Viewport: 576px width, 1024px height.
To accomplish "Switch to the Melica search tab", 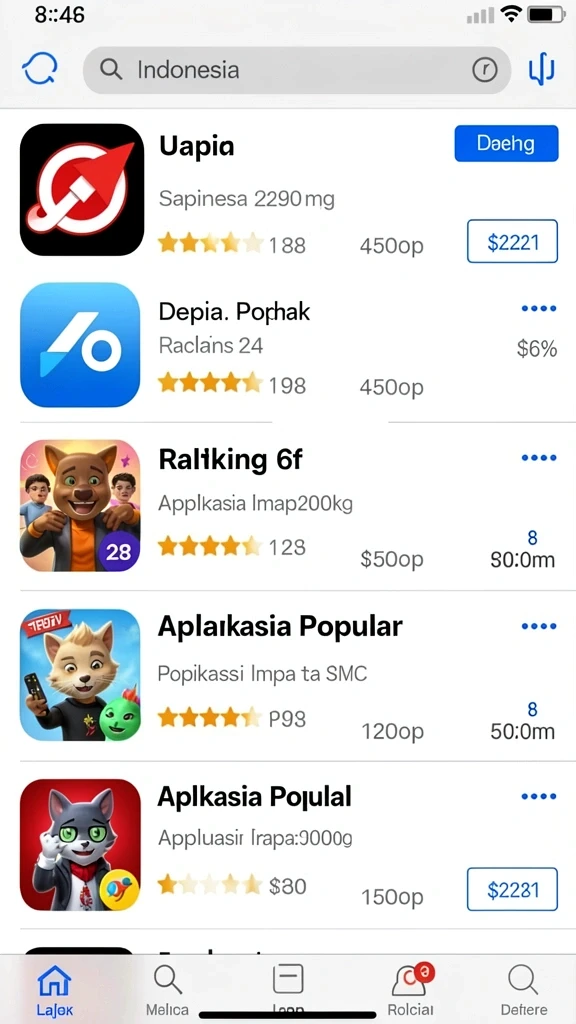I will click(x=167, y=990).
